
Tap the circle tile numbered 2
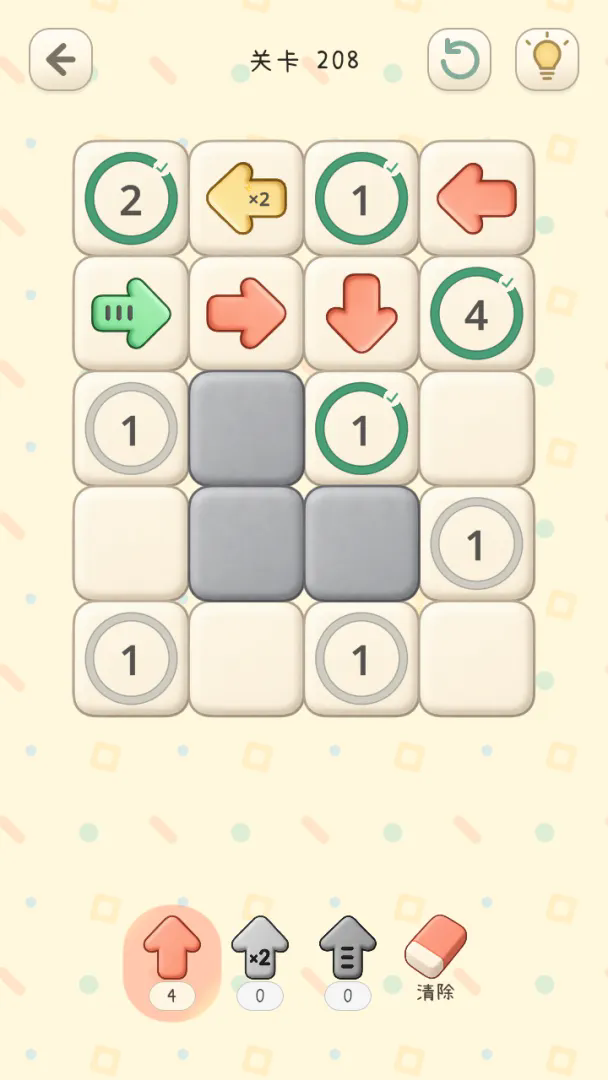pos(131,198)
